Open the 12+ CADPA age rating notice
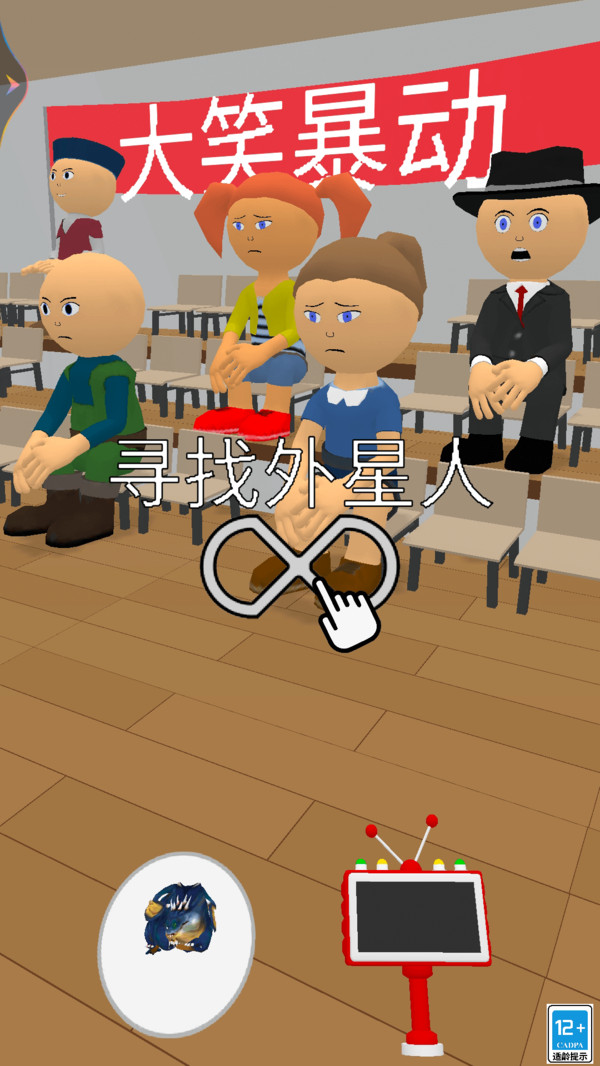 click(570, 1033)
